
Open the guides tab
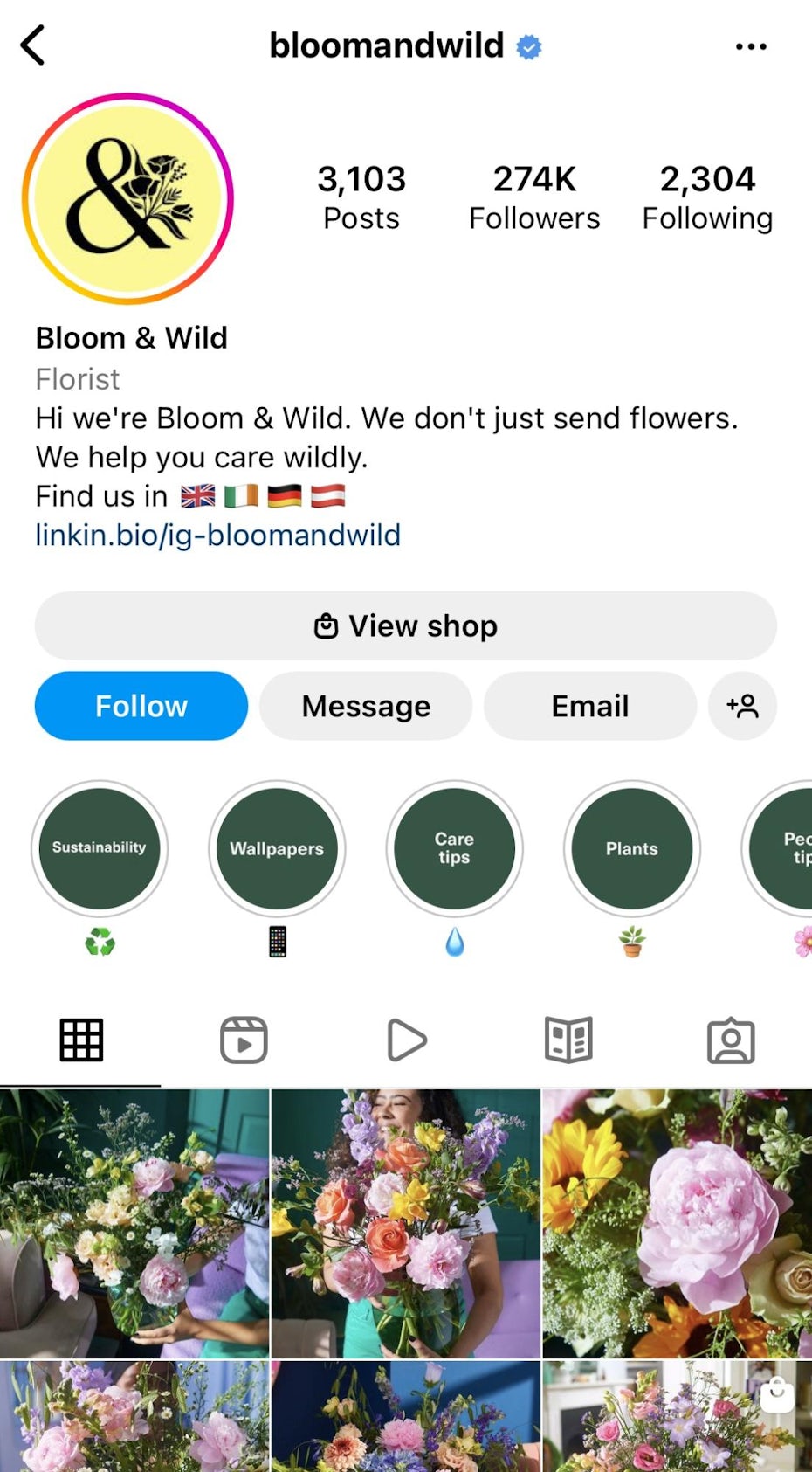click(568, 1040)
